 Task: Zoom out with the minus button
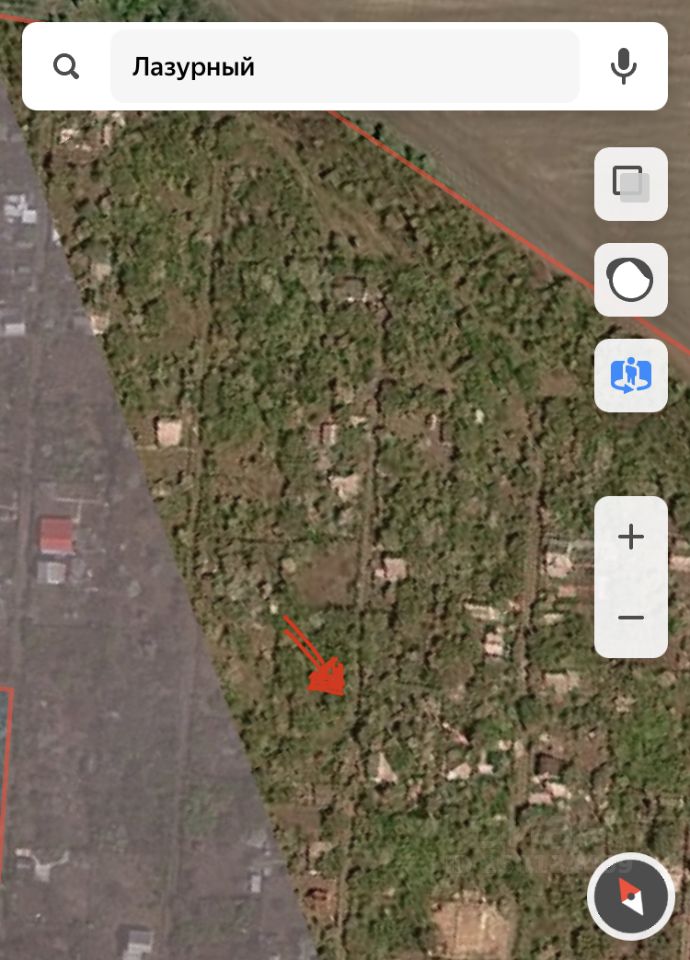pos(631,617)
